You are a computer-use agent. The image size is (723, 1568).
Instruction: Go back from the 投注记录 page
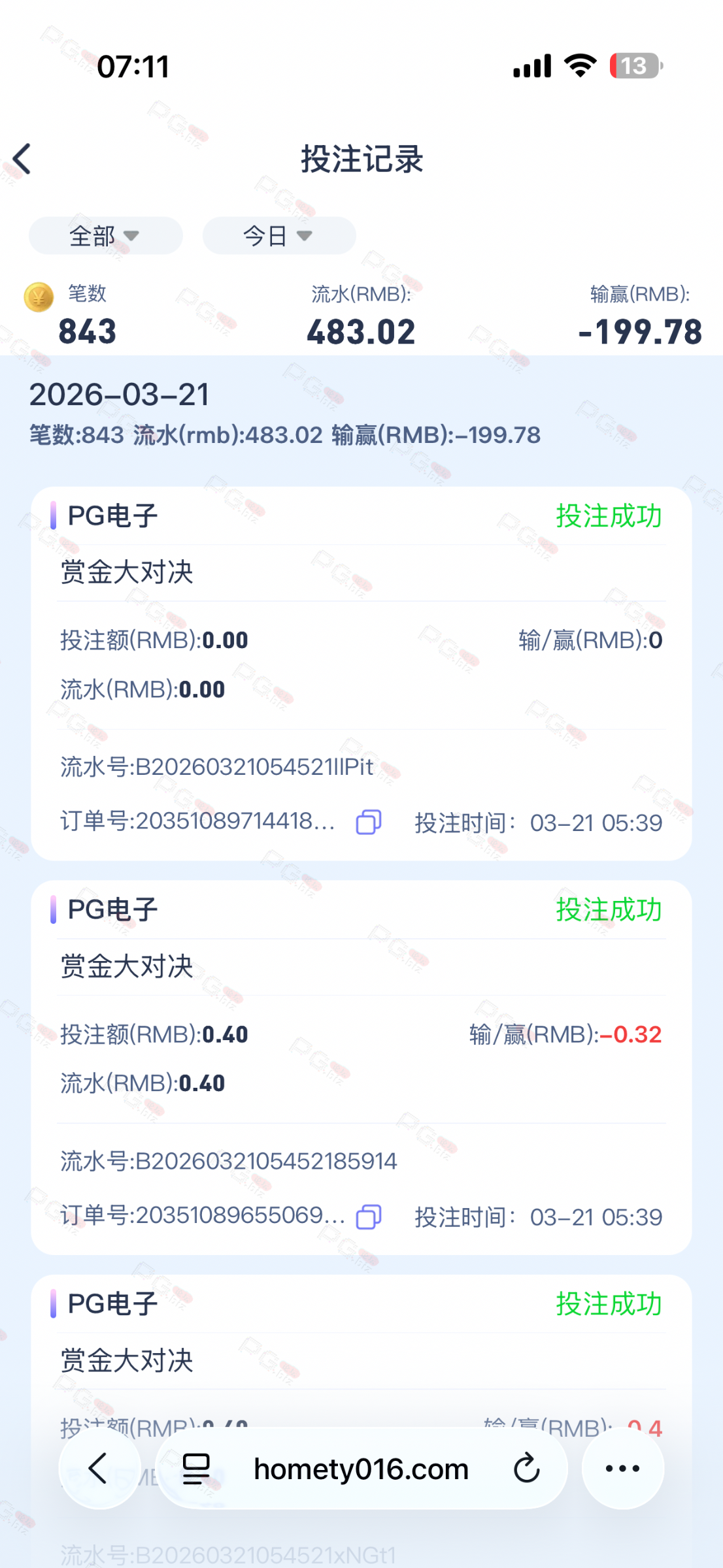pyautogui.click(x=22, y=159)
